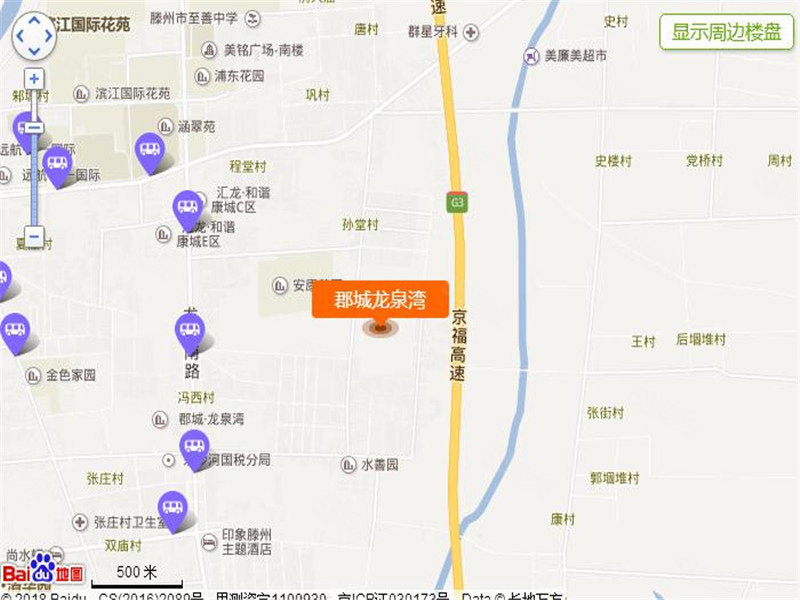Select the bus stop marker by 汇龙·和谐康城C区
The width and height of the screenshot is (800, 600).
tap(187, 208)
